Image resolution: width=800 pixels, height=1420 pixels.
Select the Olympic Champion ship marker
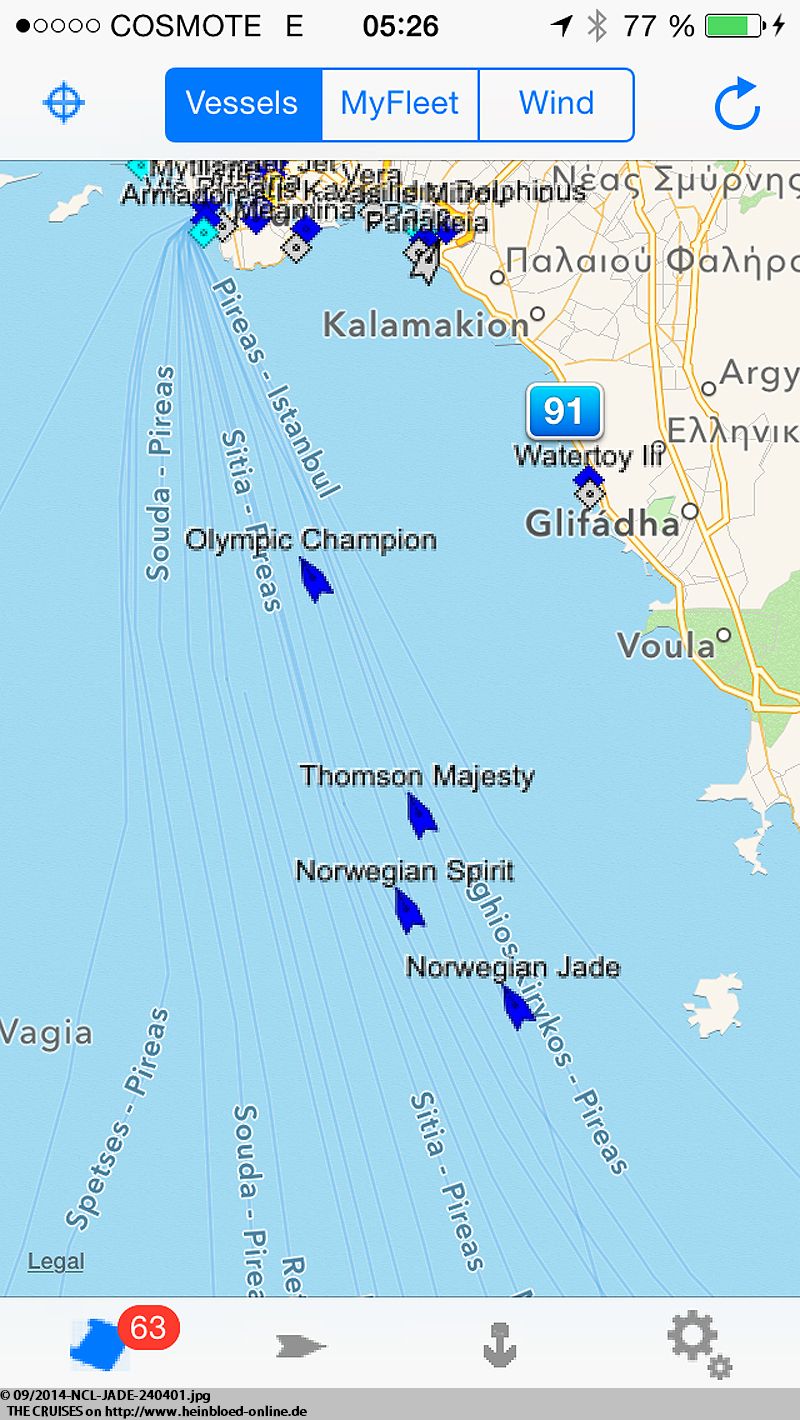[316, 580]
